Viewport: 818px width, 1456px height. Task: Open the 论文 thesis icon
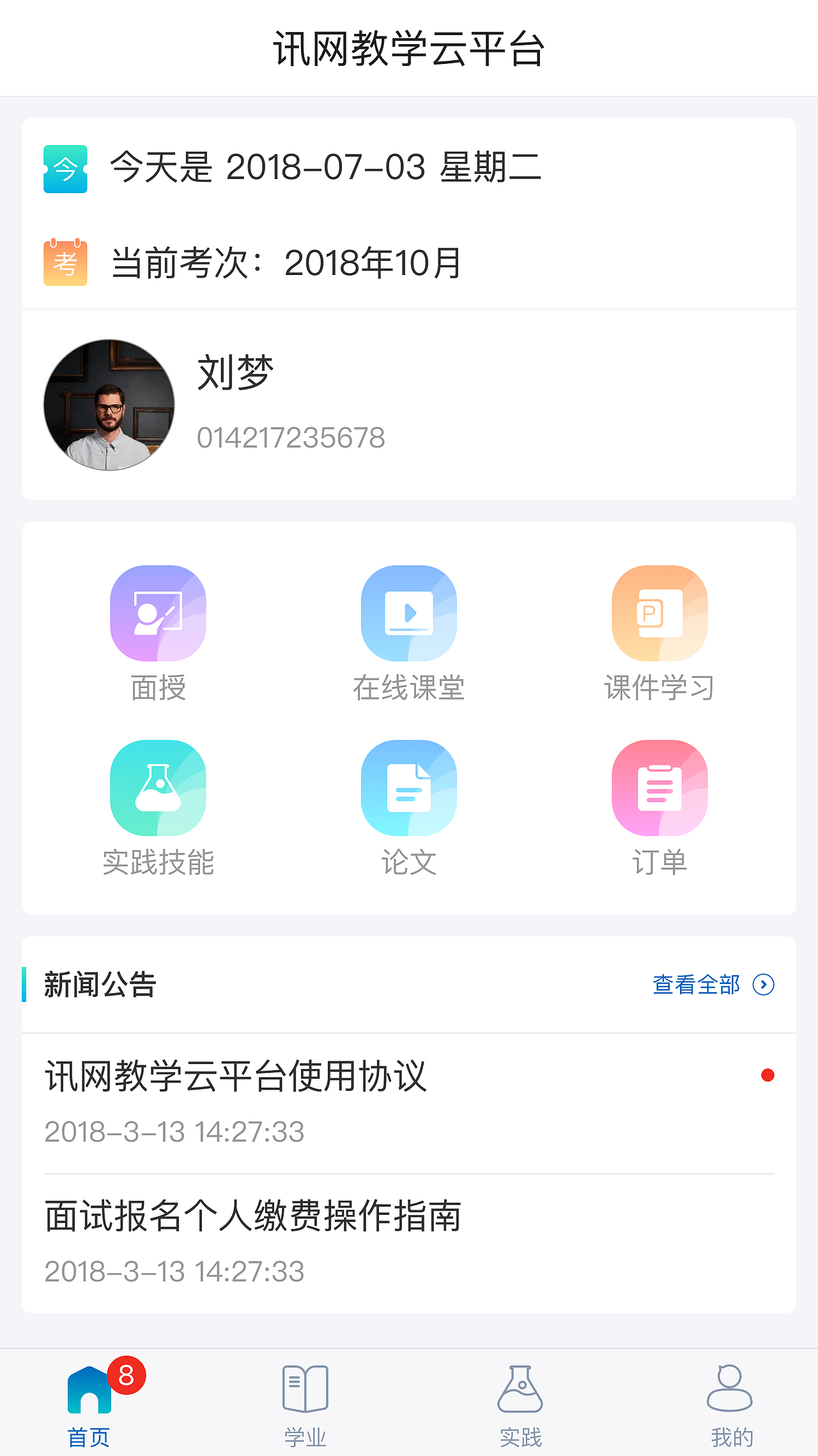click(409, 788)
